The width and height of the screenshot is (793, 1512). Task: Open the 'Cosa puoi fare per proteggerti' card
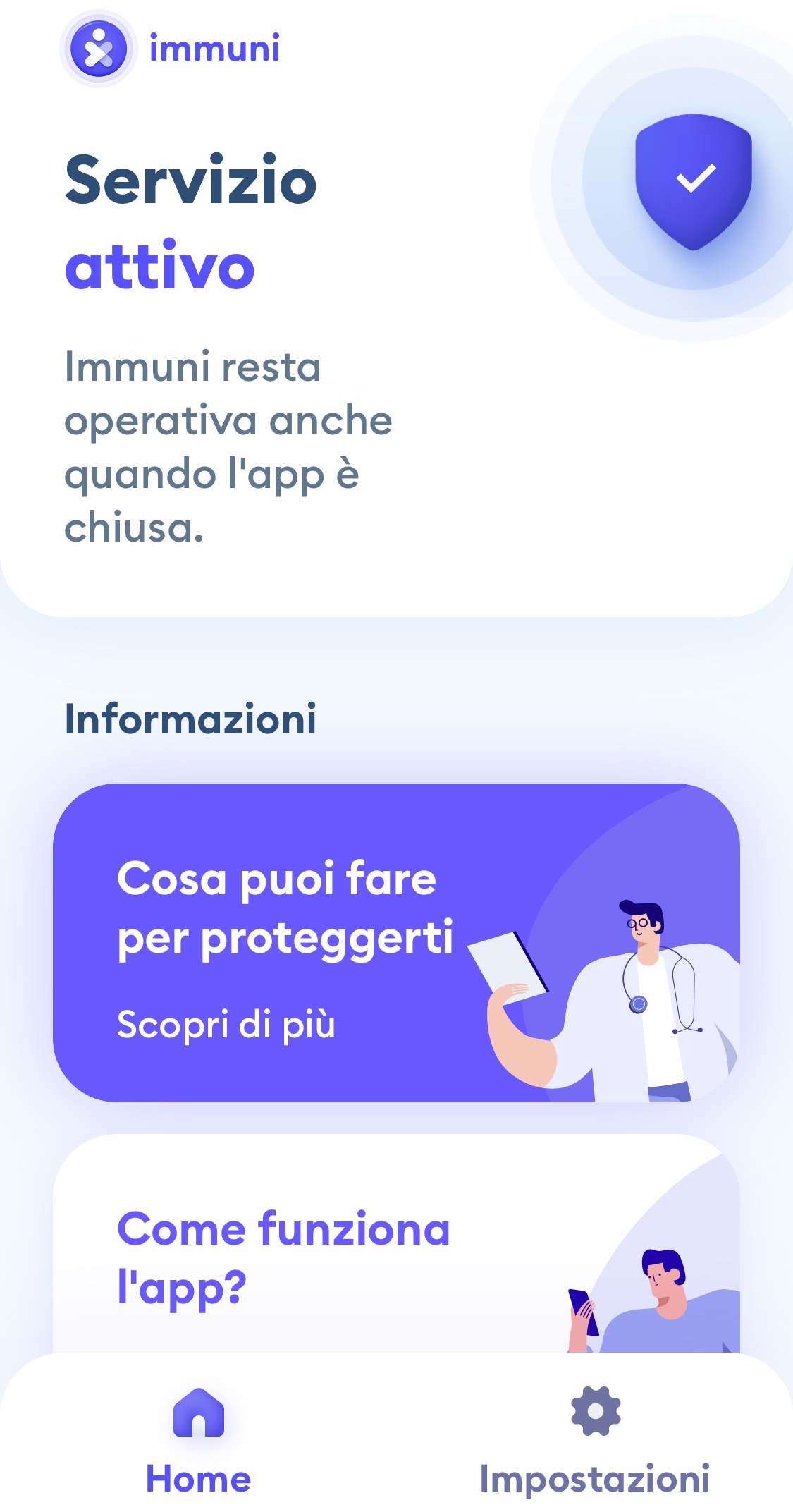[395, 942]
